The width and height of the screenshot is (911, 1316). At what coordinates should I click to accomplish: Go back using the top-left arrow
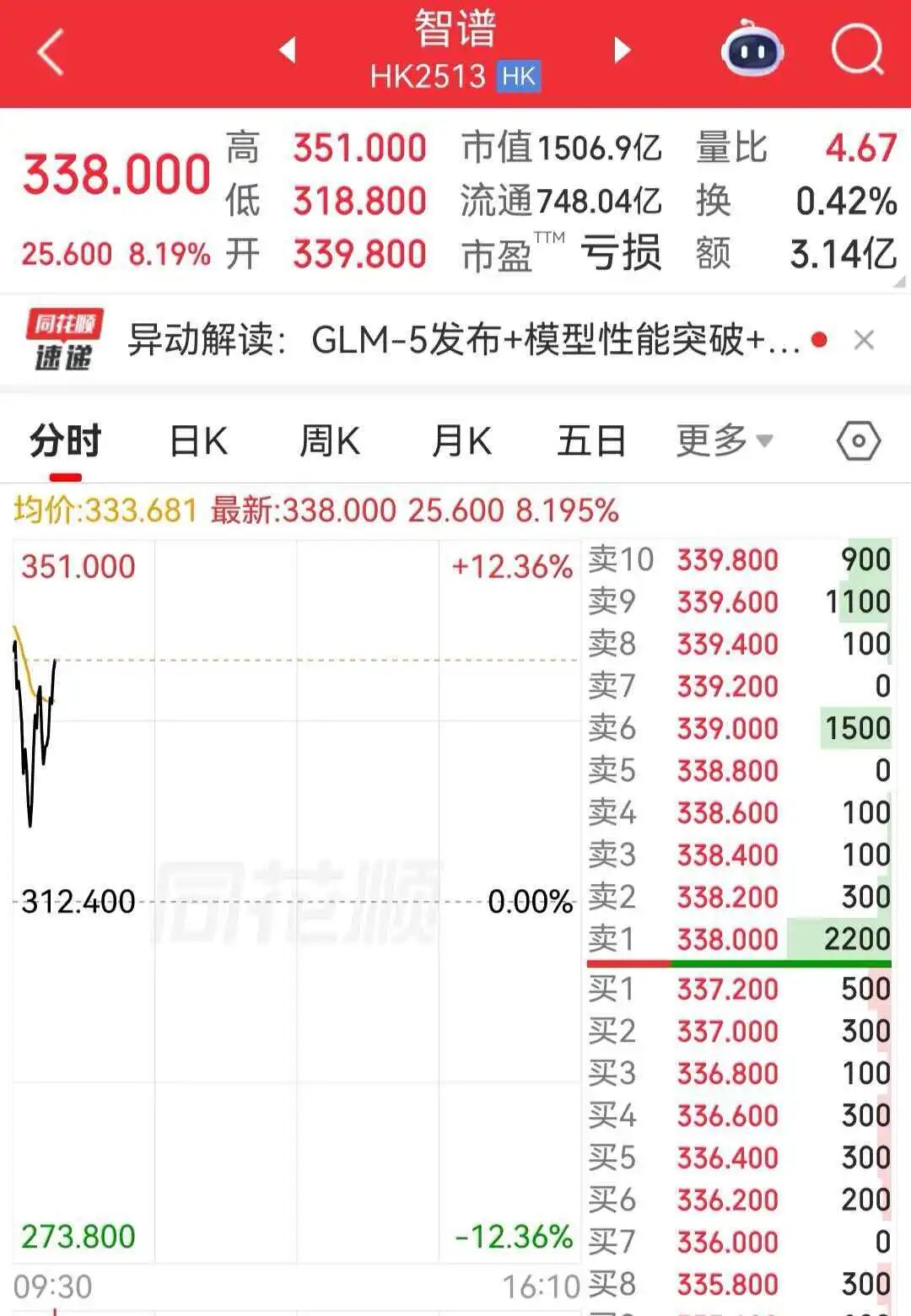click(51, 52)
